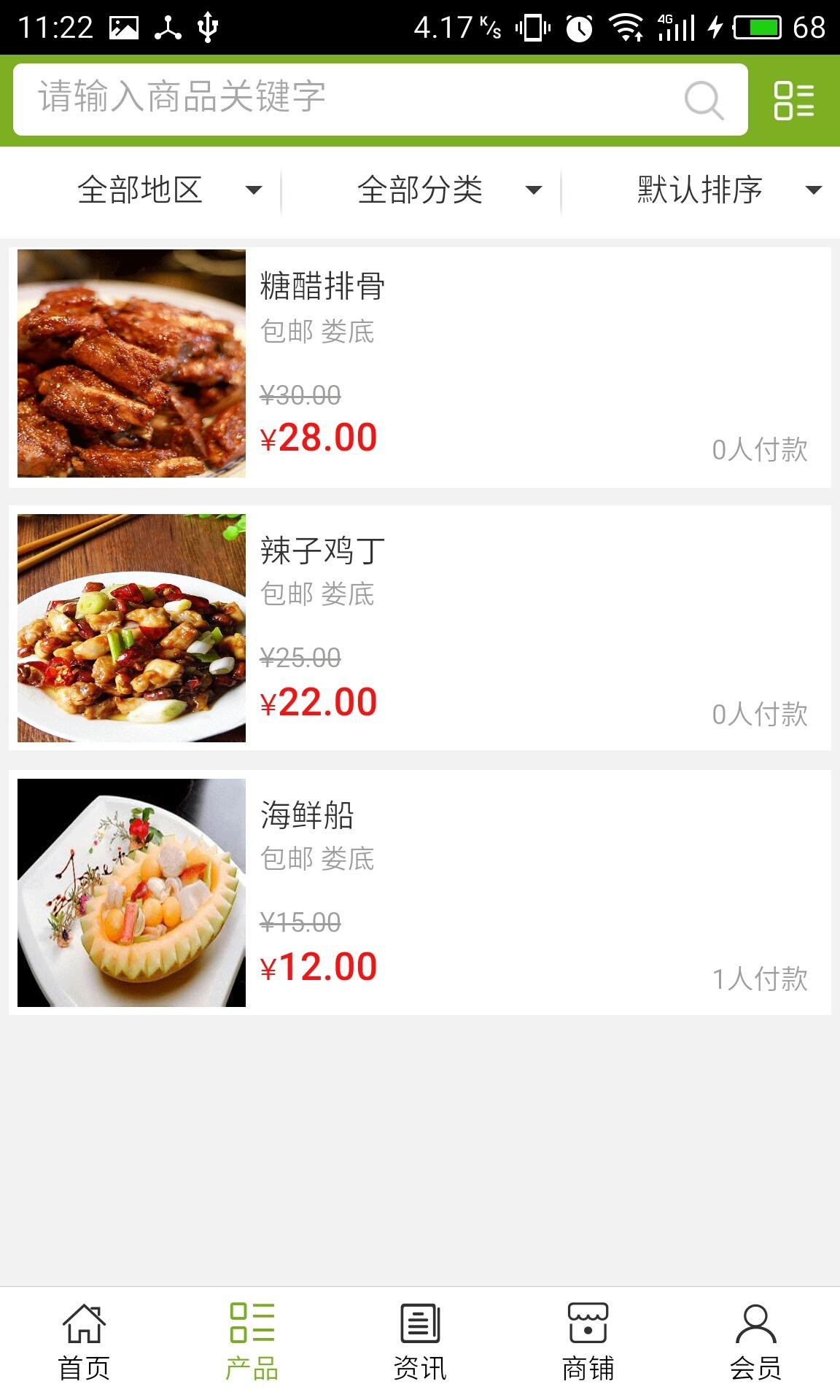Toggle the list layout view icon
The image size is (840, 1400).
[x=793, y=100]
